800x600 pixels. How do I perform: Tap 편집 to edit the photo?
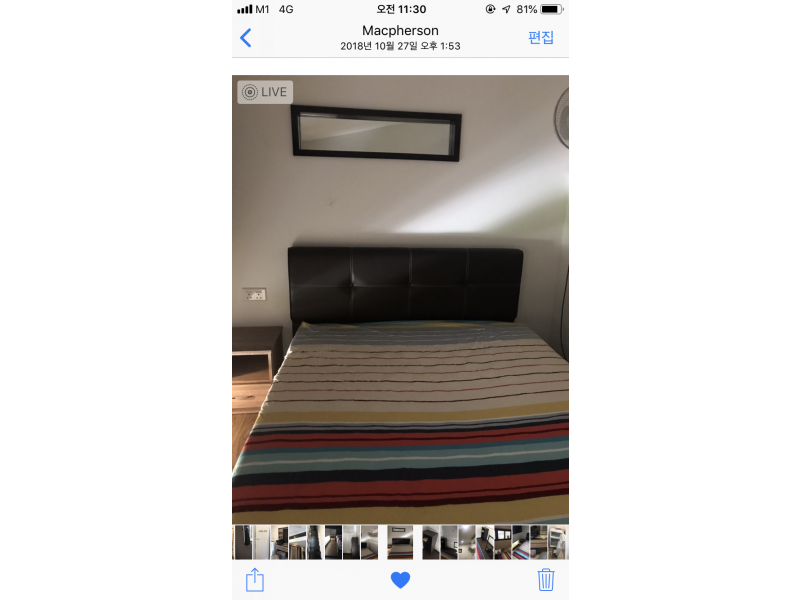541,38
